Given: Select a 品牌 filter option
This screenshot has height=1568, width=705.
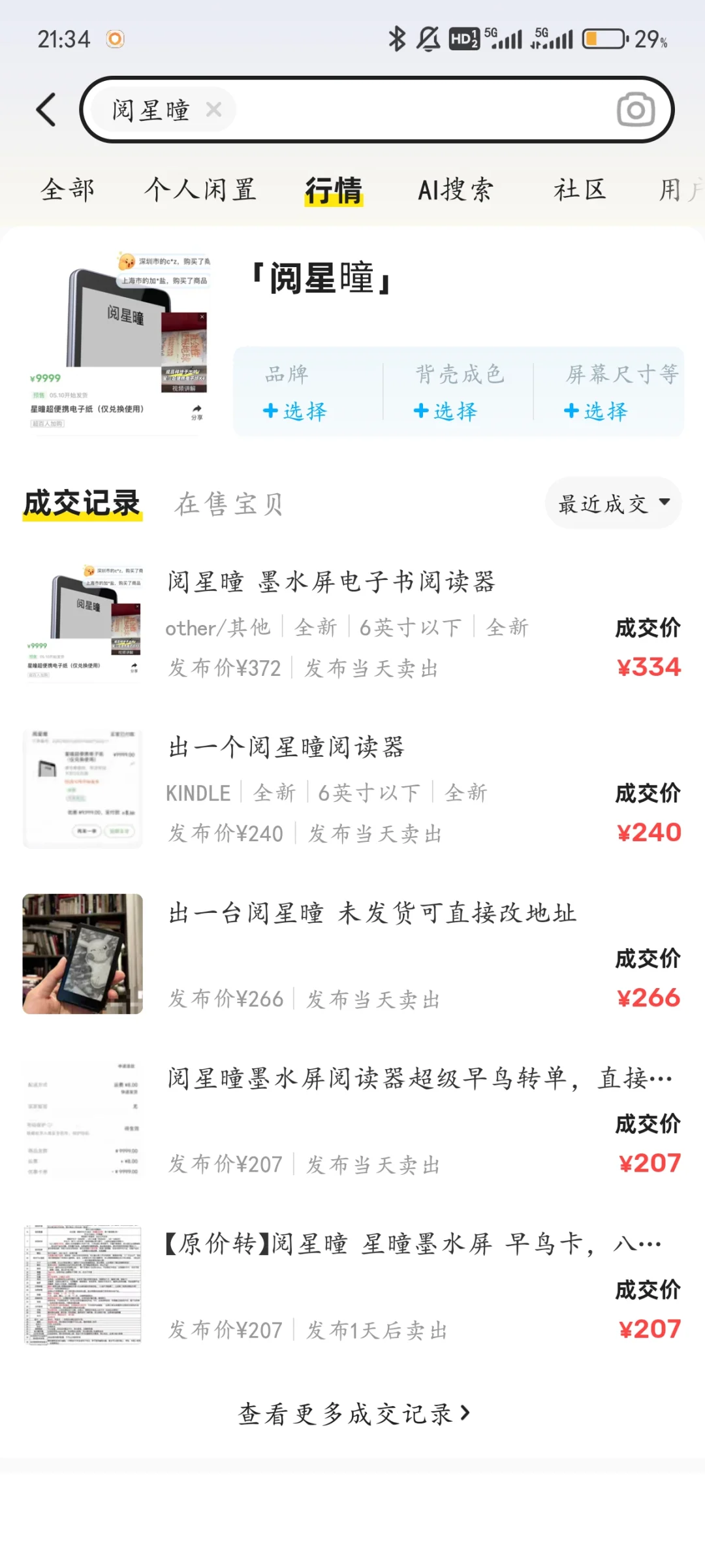Looking at the screenshot, I should [295, 411].
